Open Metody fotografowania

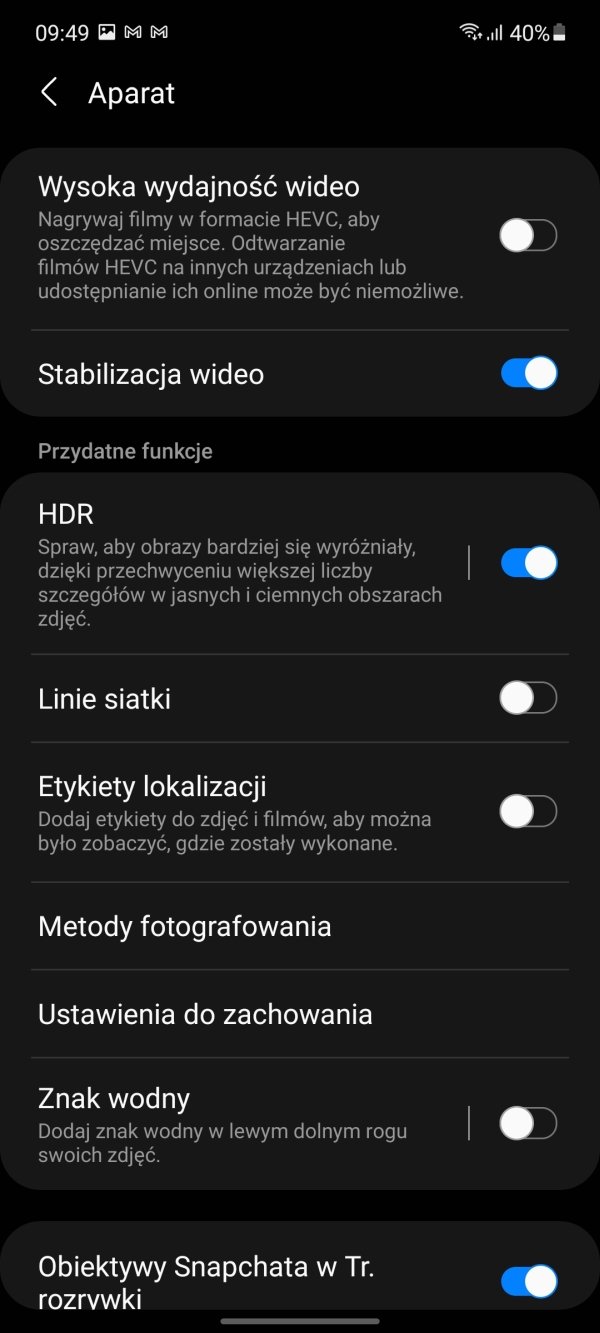(x=300, y=926)
